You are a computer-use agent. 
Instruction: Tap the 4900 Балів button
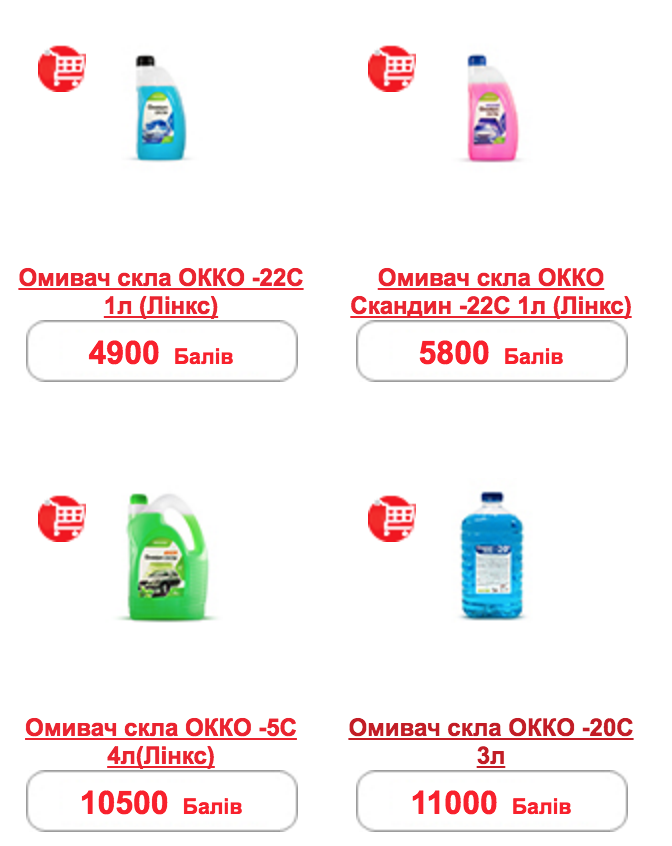click(161, 352)
